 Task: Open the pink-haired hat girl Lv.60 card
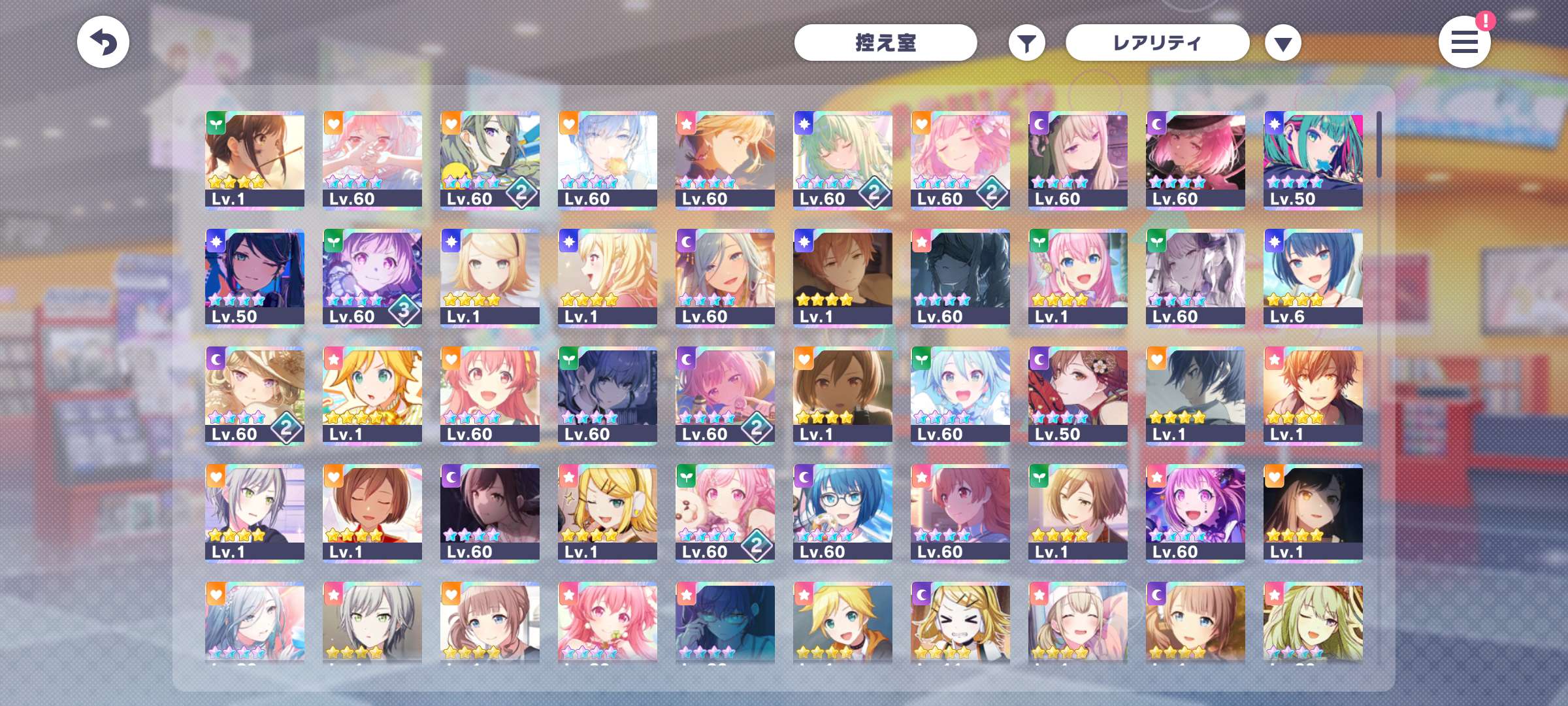click(1196, 160)
